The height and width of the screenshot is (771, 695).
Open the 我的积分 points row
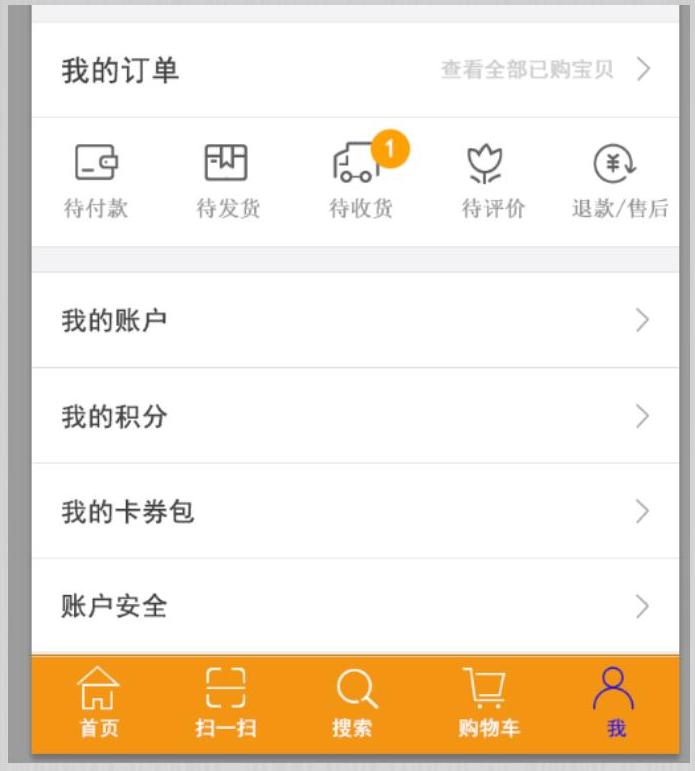tap(355, 416)
